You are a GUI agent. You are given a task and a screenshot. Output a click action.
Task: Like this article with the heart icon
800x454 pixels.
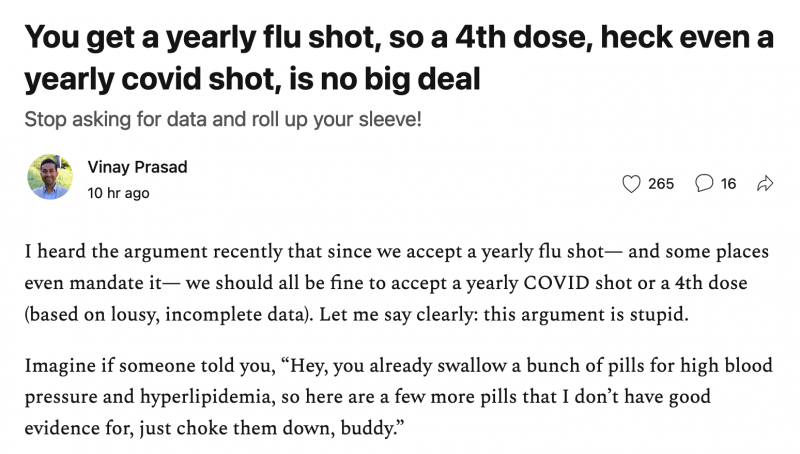point(631,183)
